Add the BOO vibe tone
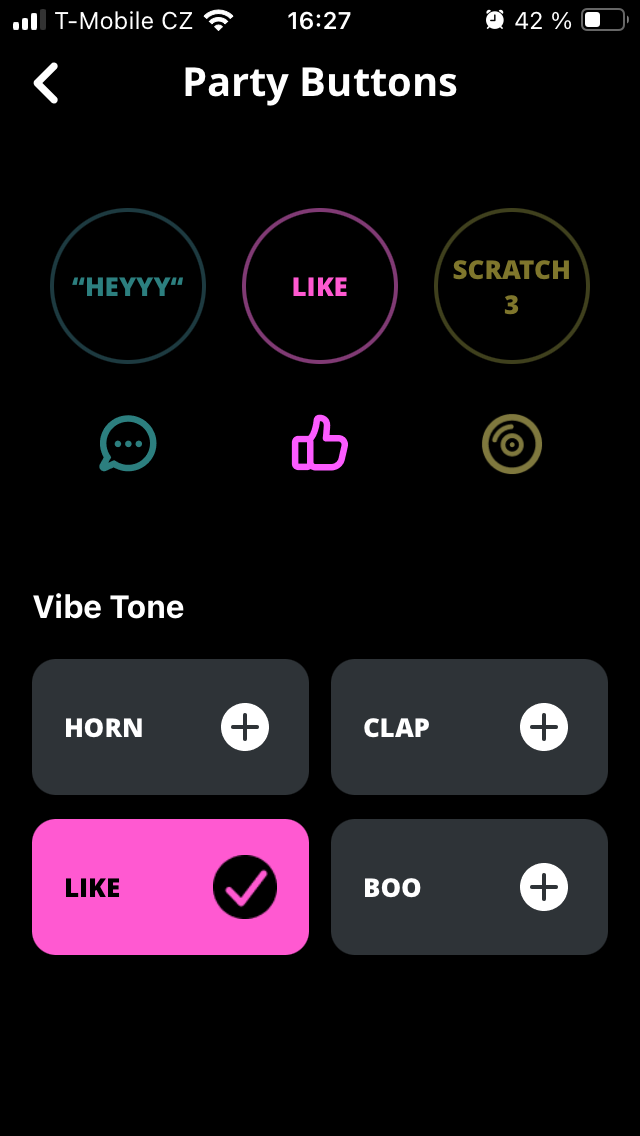Image resolution: width=640 pixels, height=1136 pixels. pyautogui.click(x=543, y=887)
